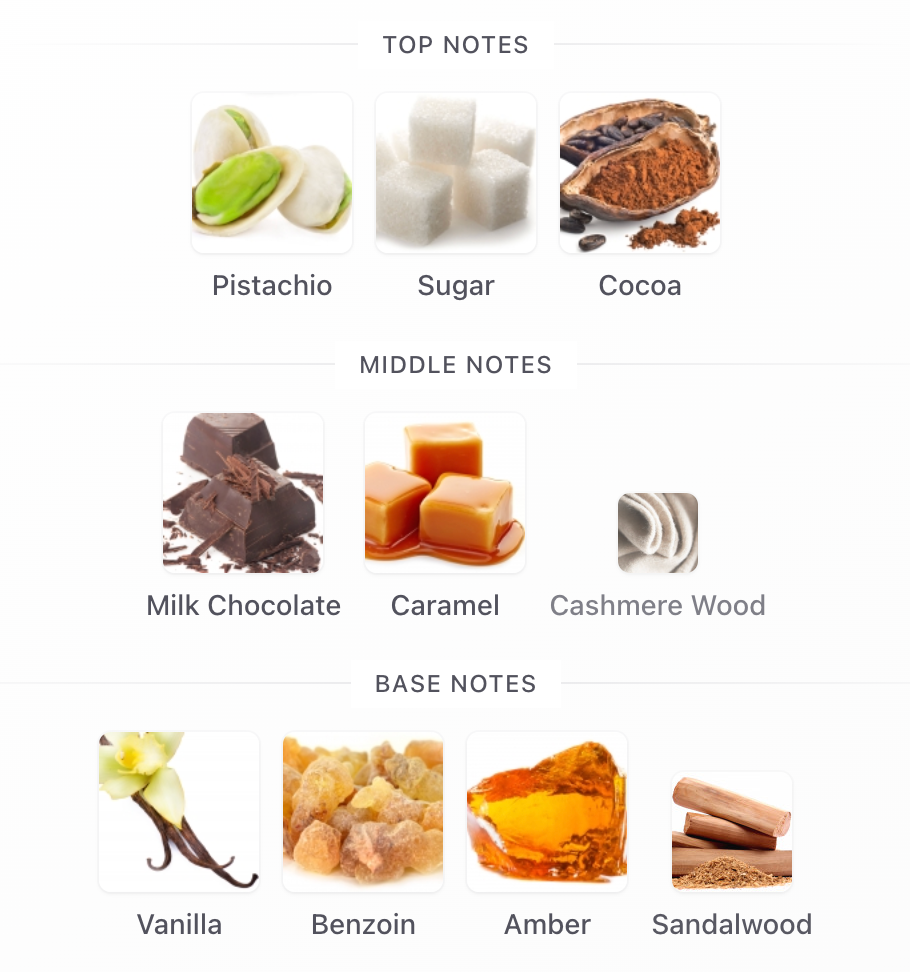Tap the Sandalwood note tile
This screenshot has height=972, width=910.
pos(732,831)
